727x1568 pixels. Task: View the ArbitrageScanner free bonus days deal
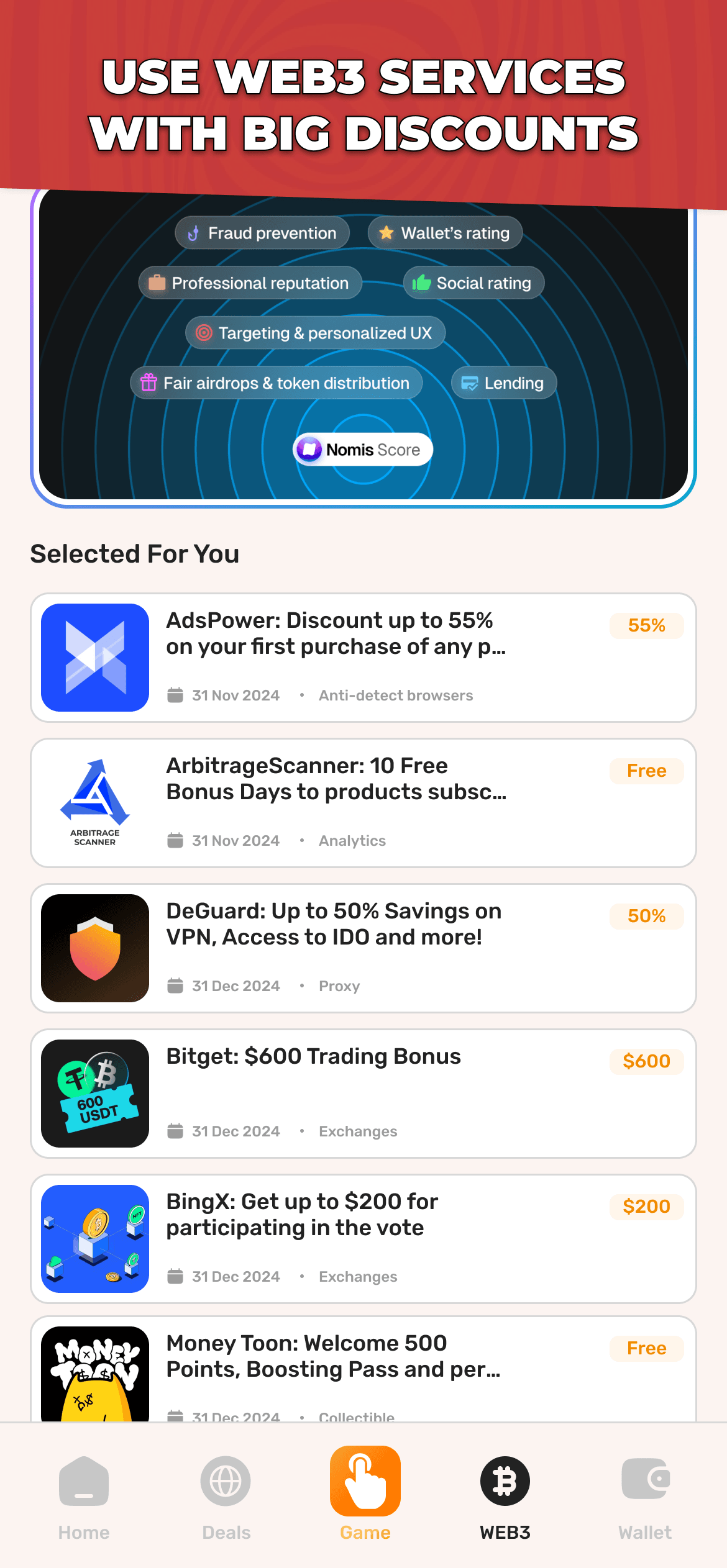click(363, 803)
